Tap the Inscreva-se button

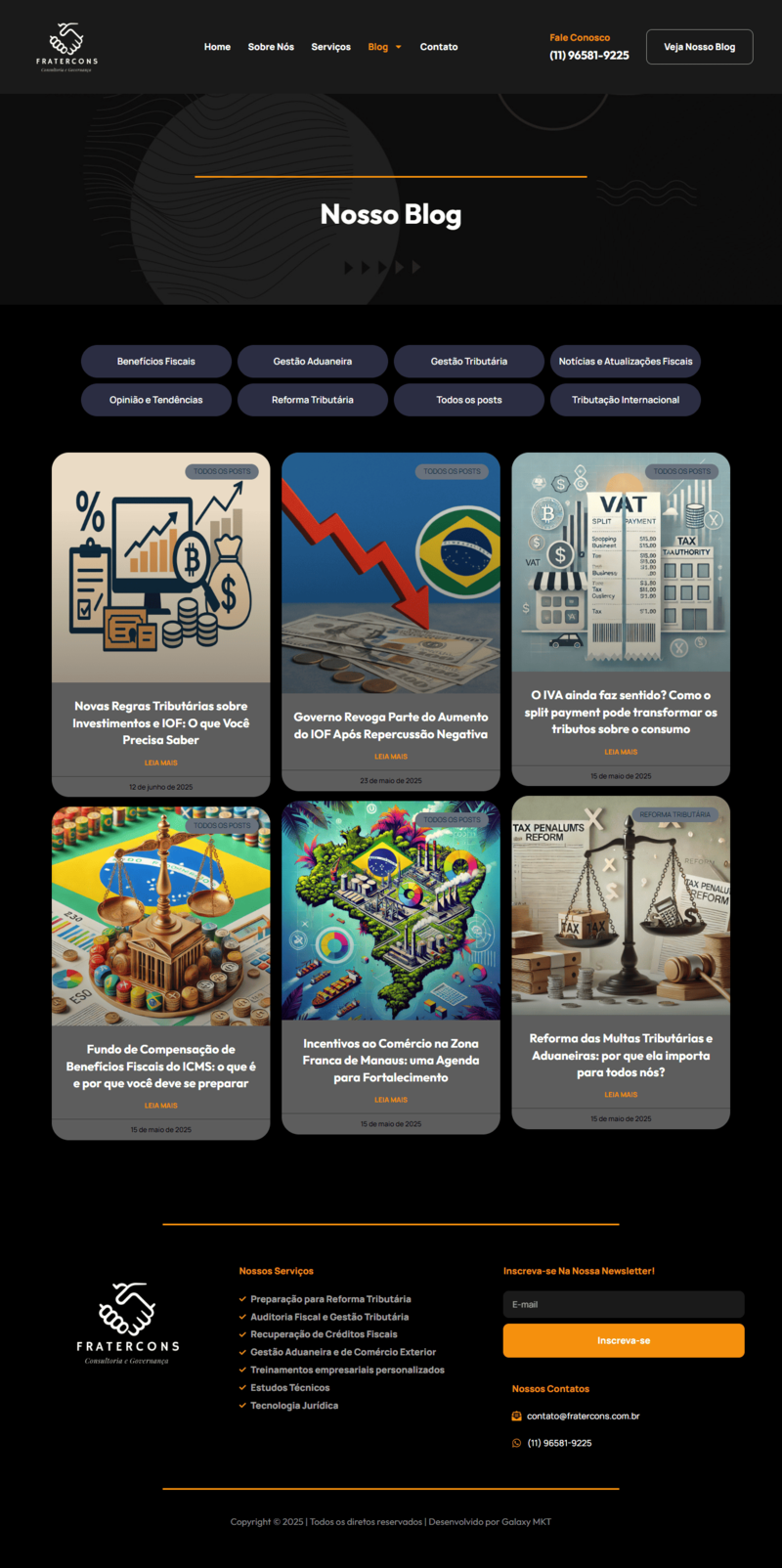(x=624, y=1340)
